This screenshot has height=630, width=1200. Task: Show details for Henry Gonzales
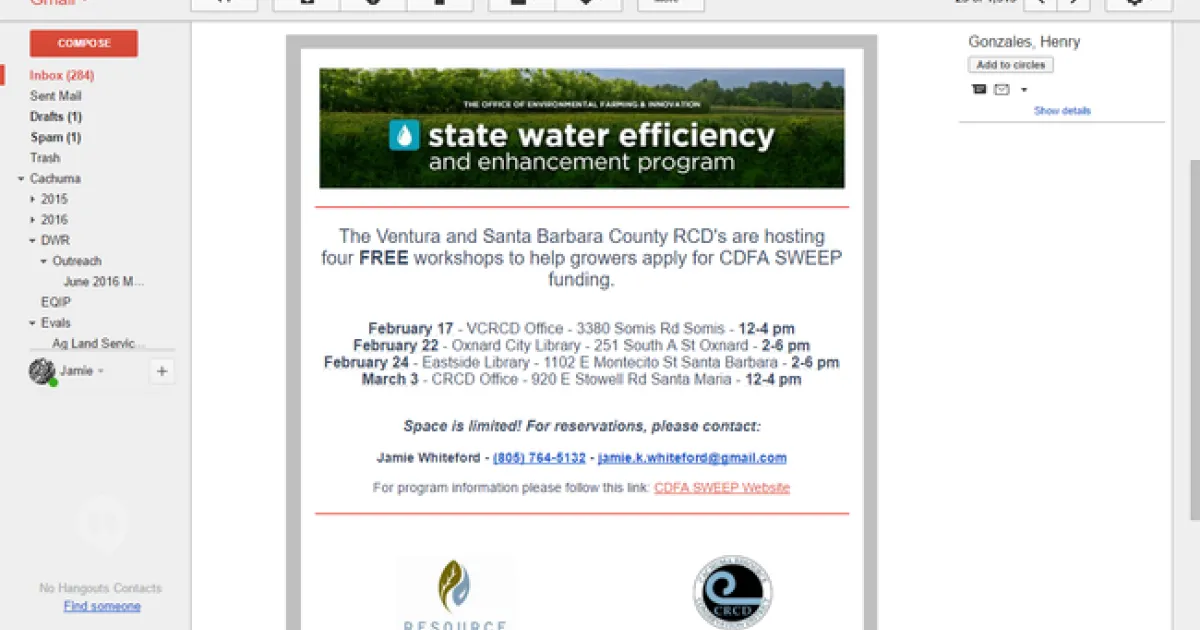(1062, 111)
